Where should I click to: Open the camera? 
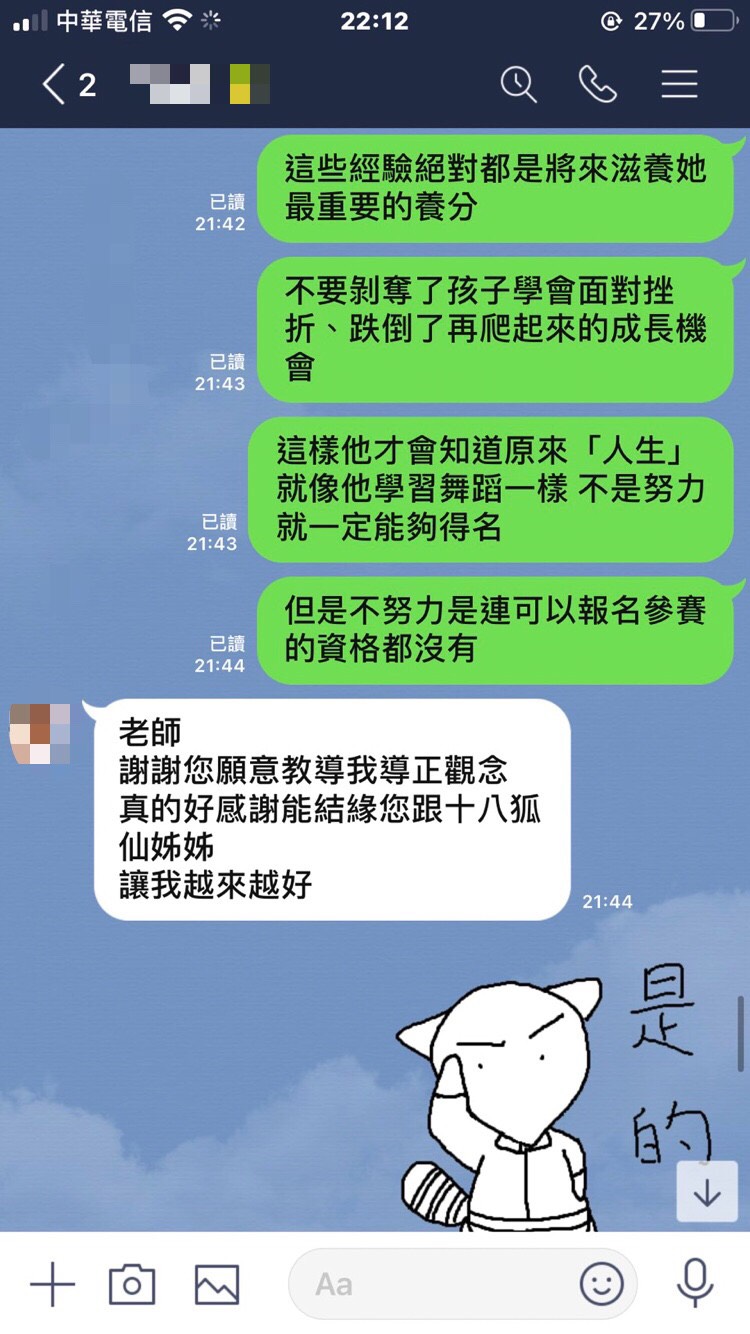point(132,1284)
